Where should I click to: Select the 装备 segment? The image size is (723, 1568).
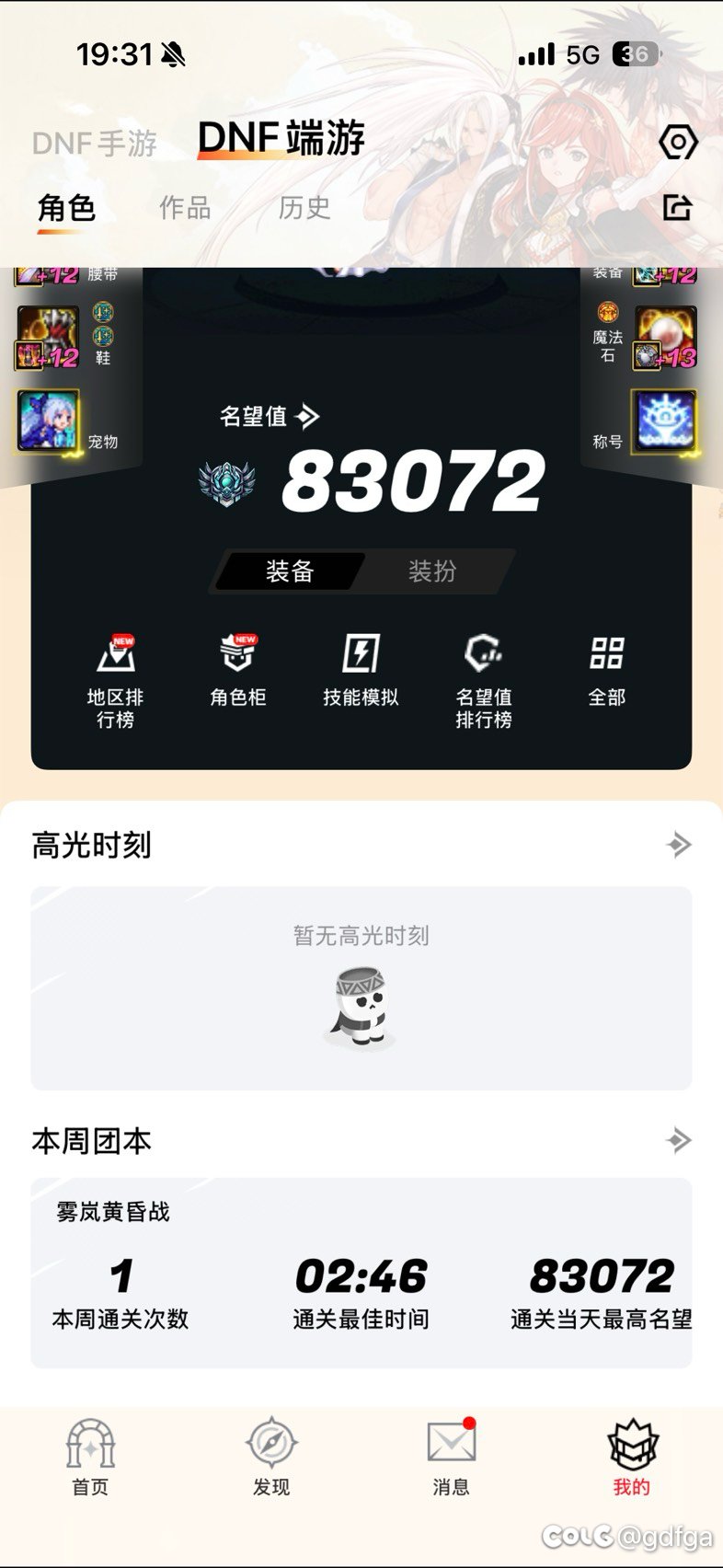click(290, 571)
